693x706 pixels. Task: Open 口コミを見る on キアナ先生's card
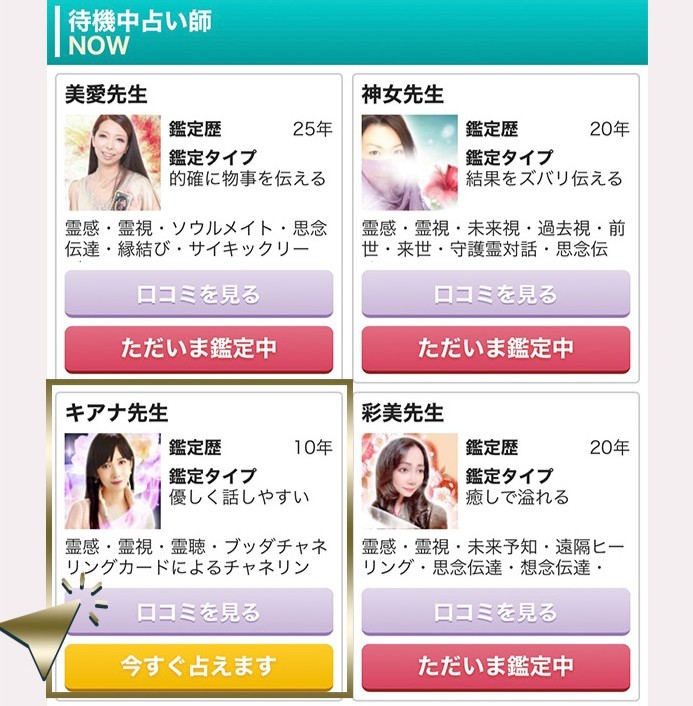pos(198,612)
